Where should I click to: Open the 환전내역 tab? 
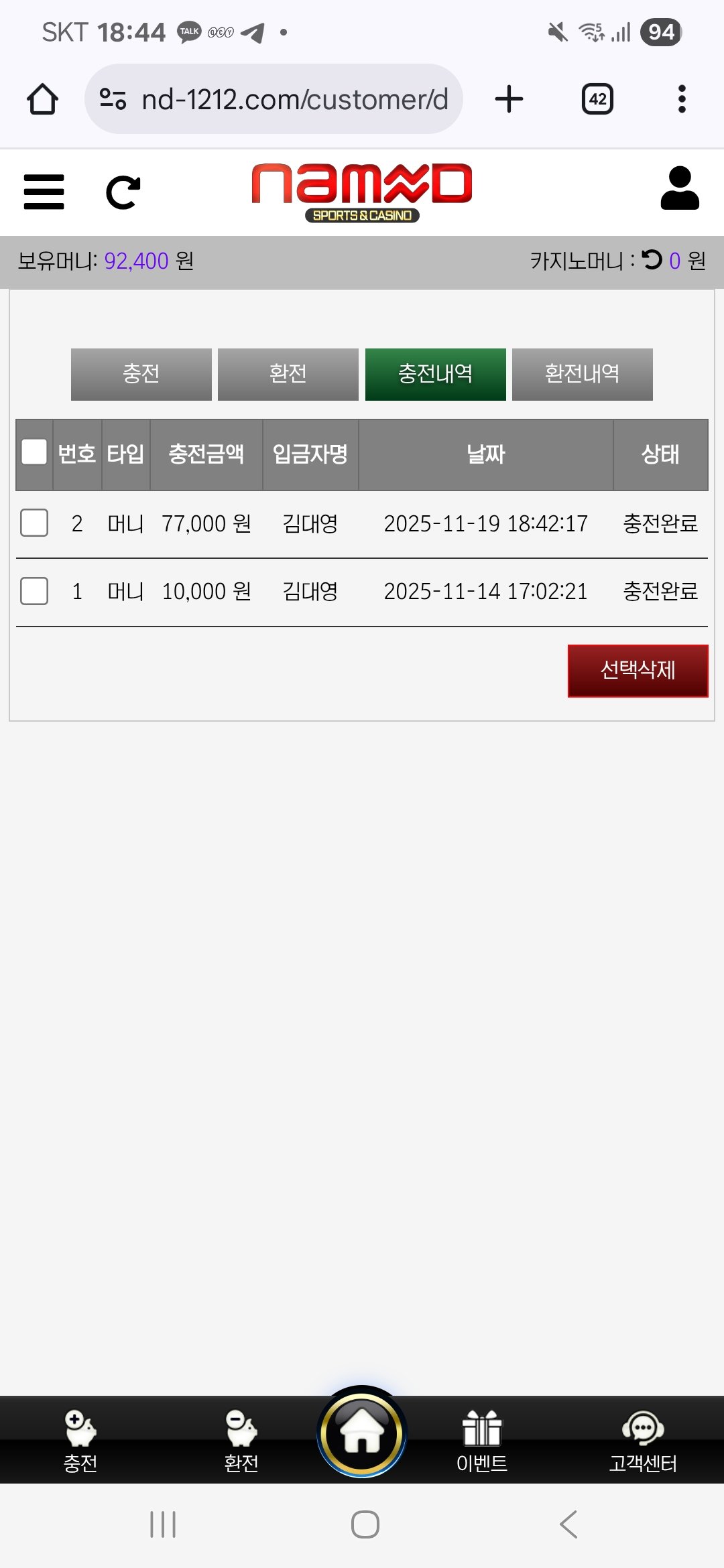(582, 374)
